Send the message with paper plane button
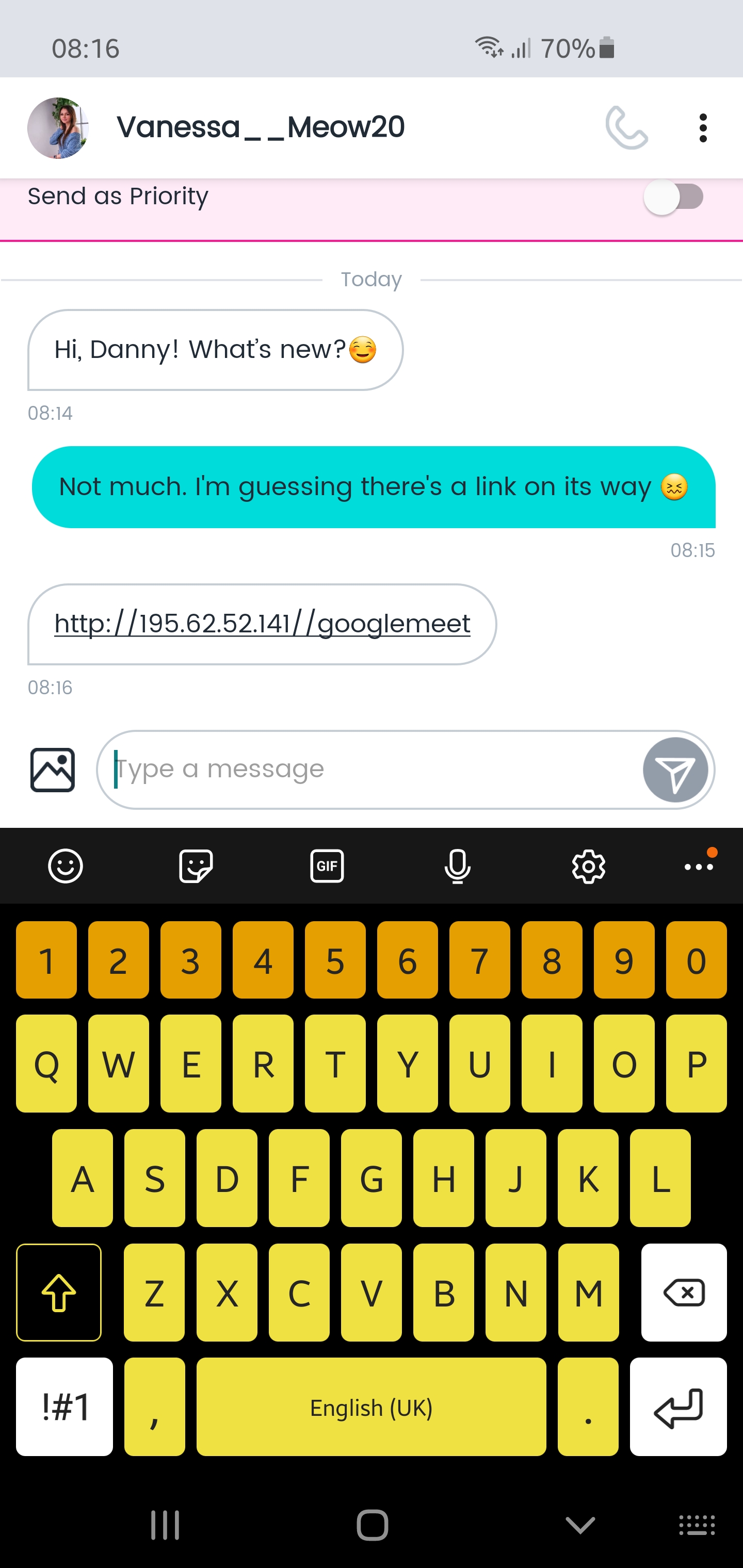Viewport: 743px width, 1568px height. (675, 770)
